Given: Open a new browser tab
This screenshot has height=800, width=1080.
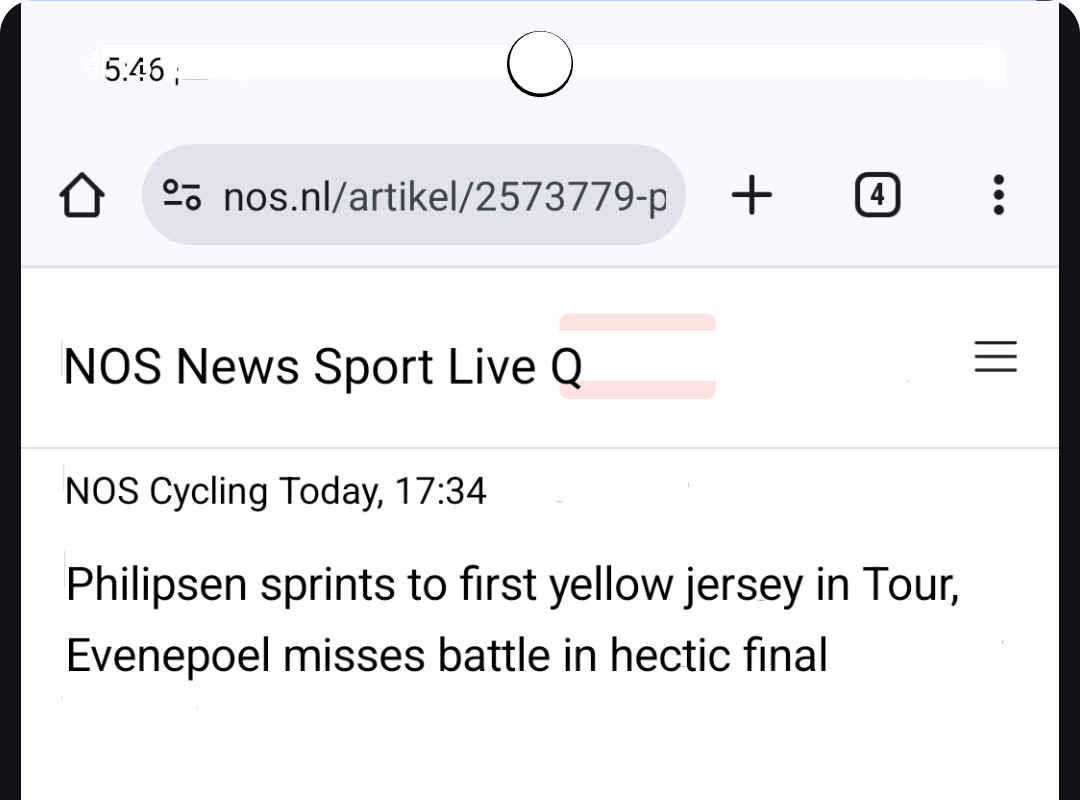Looking at the screenshot, I should (752, 195).
